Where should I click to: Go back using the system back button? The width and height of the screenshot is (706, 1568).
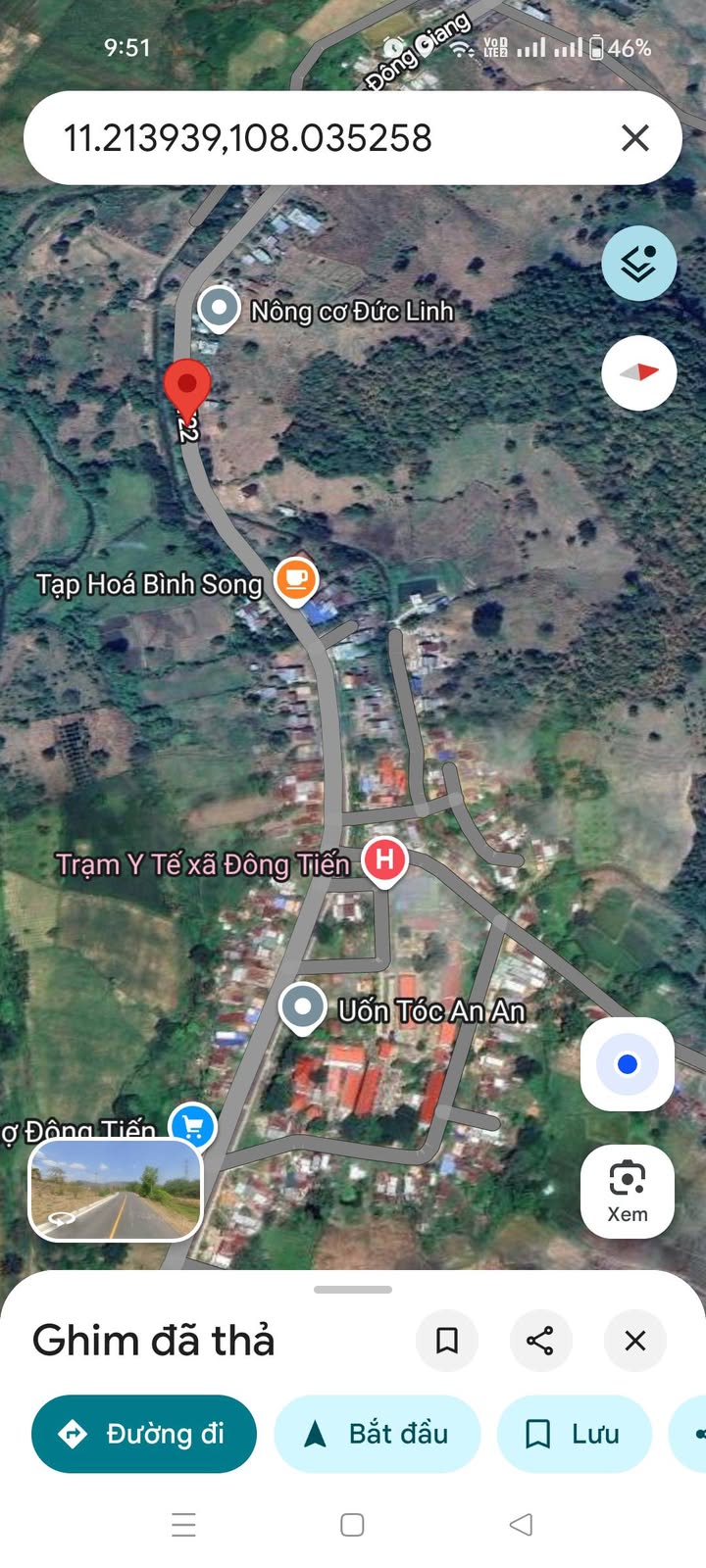click(522, 1524)
